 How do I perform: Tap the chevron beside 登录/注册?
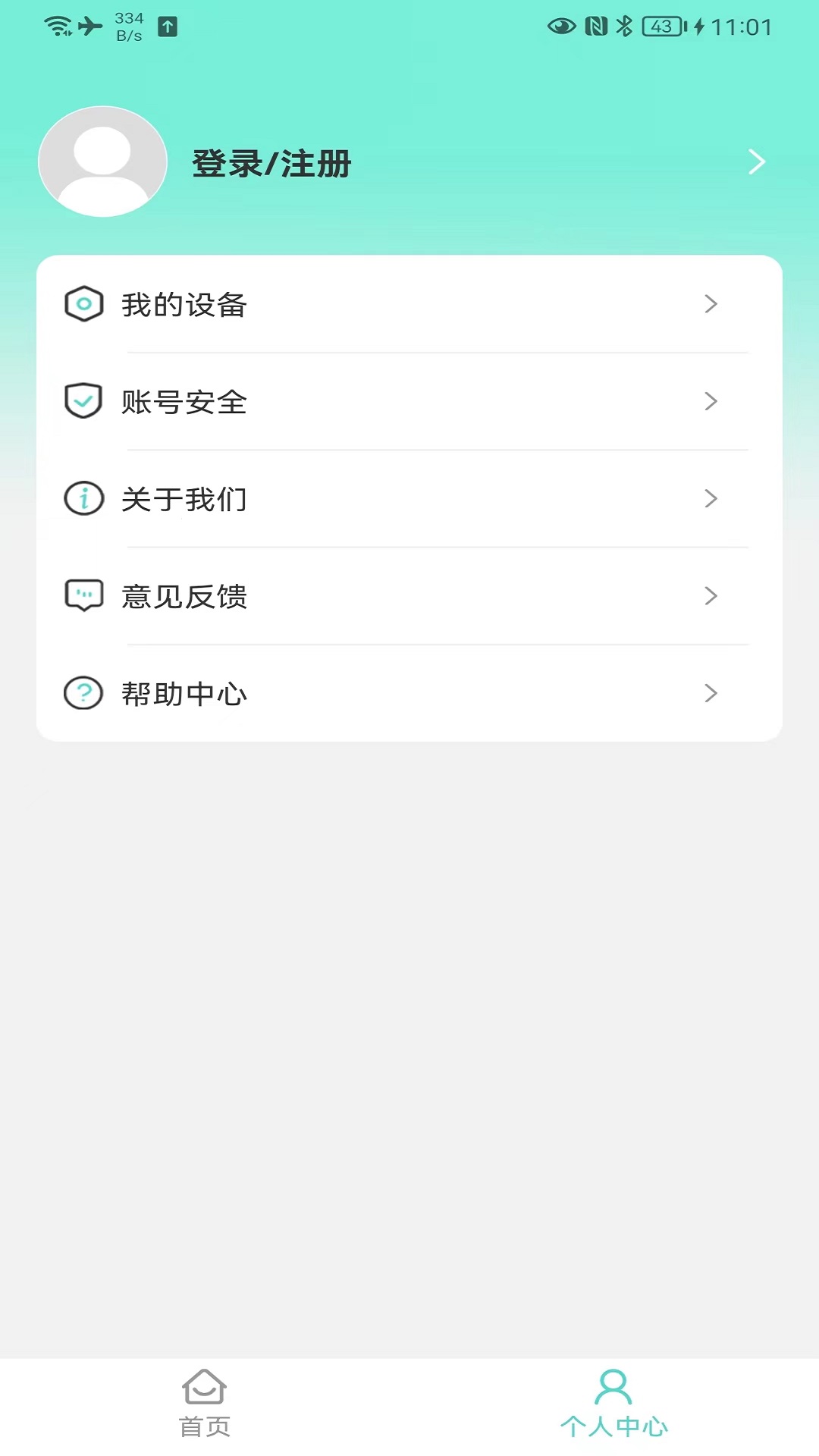click(756, 162)
